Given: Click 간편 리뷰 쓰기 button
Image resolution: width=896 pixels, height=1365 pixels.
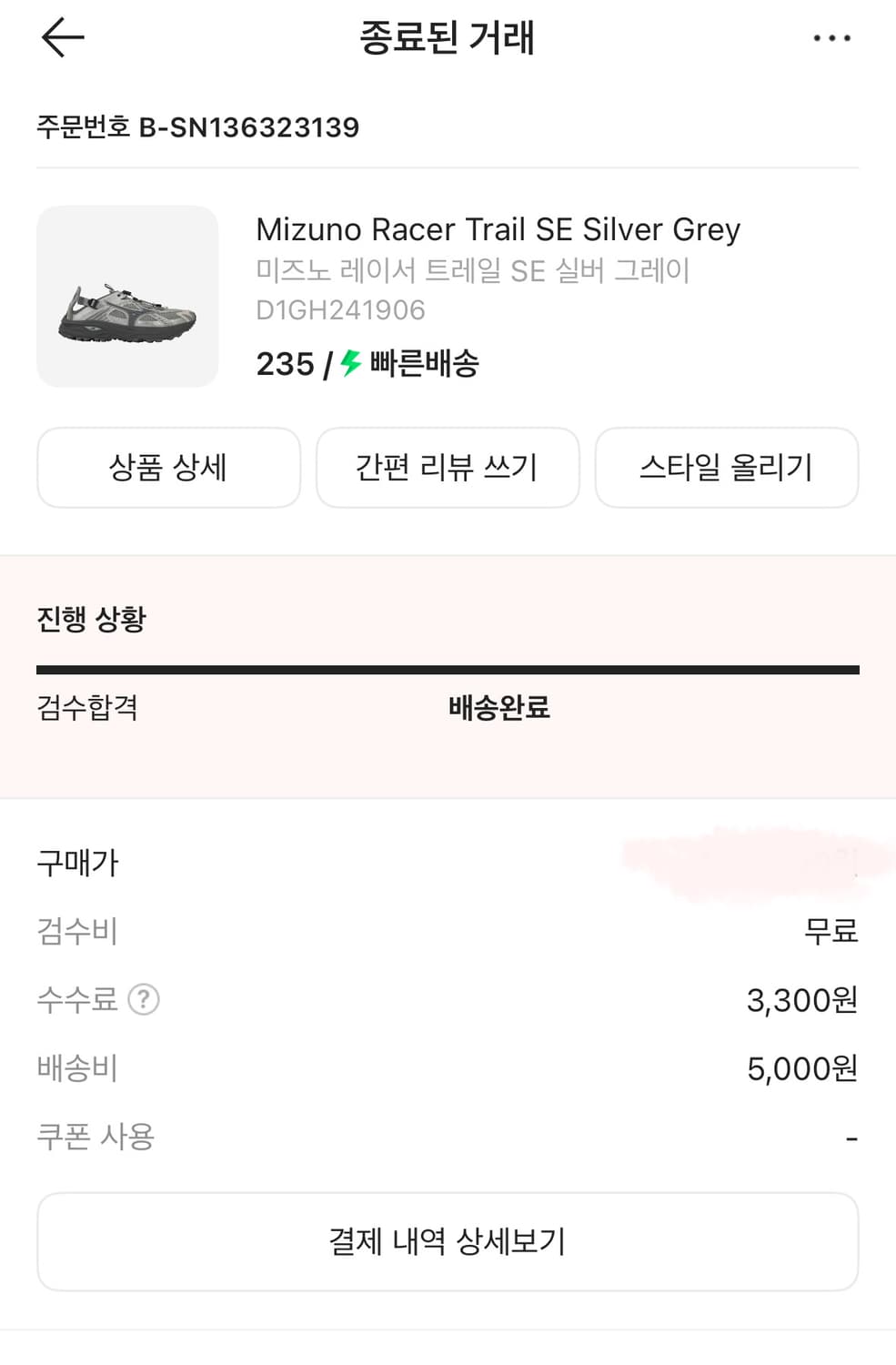Looking at the screenshot, I should (448, 467).
